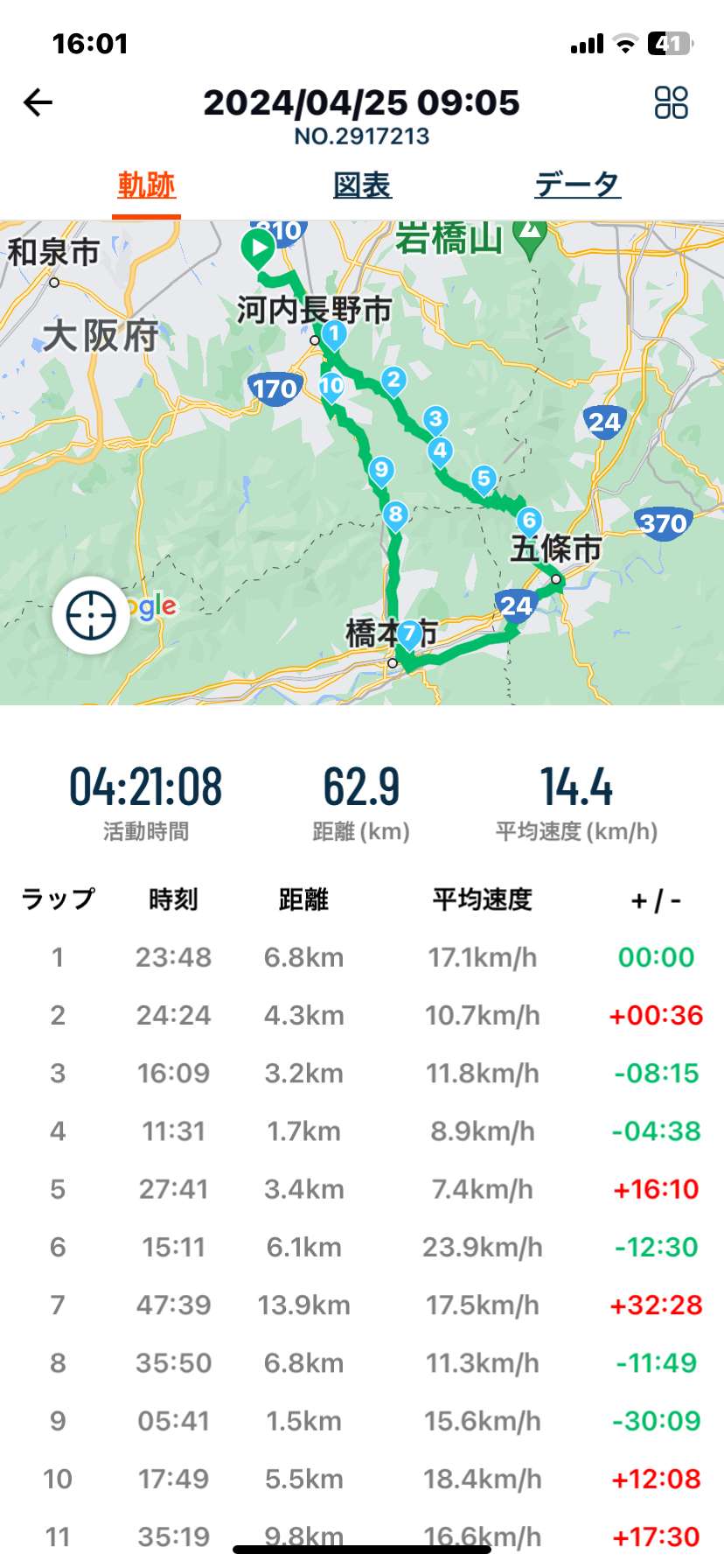Select lap marker 8 on the map
724x1568 pixels.
(x=395, y=515)
